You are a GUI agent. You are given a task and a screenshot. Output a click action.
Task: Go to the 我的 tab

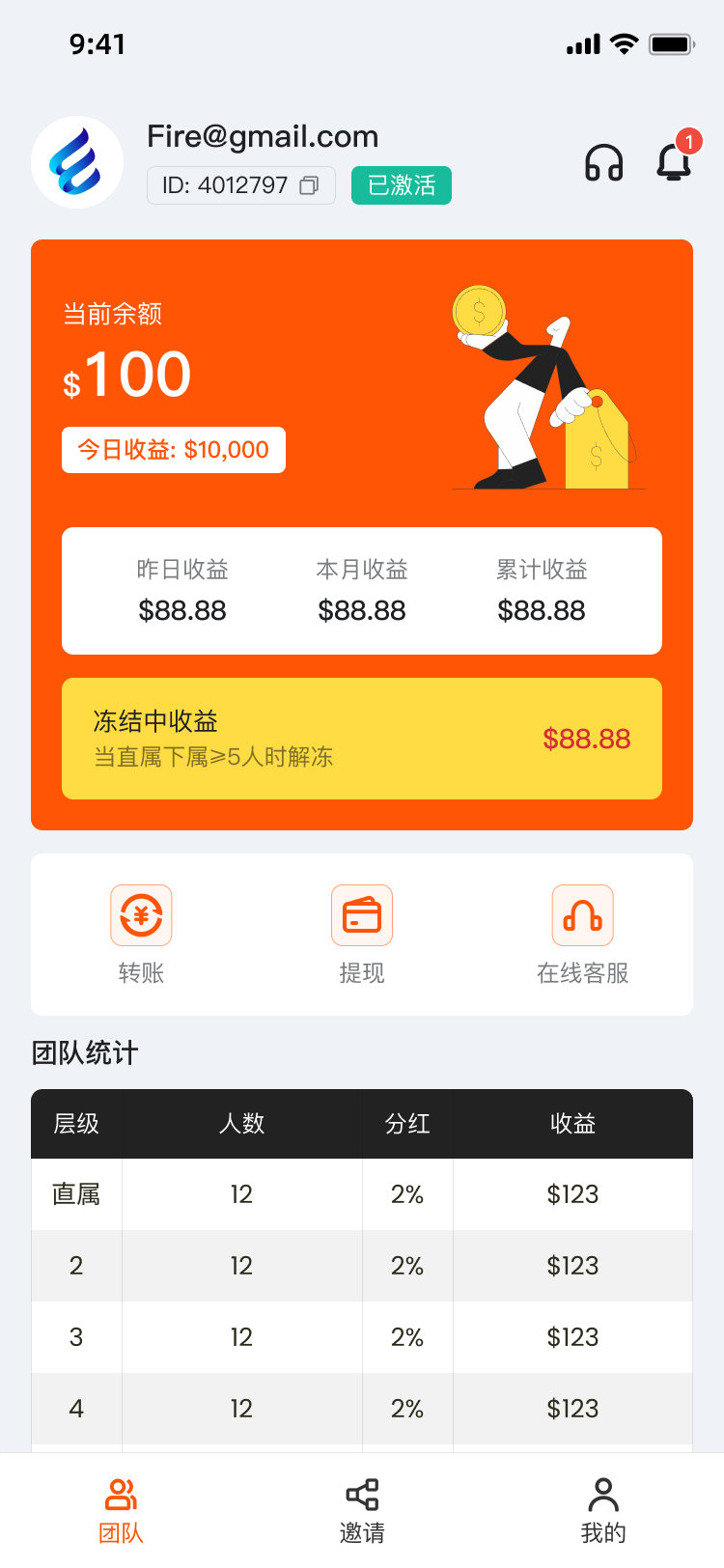(603, 1509)
